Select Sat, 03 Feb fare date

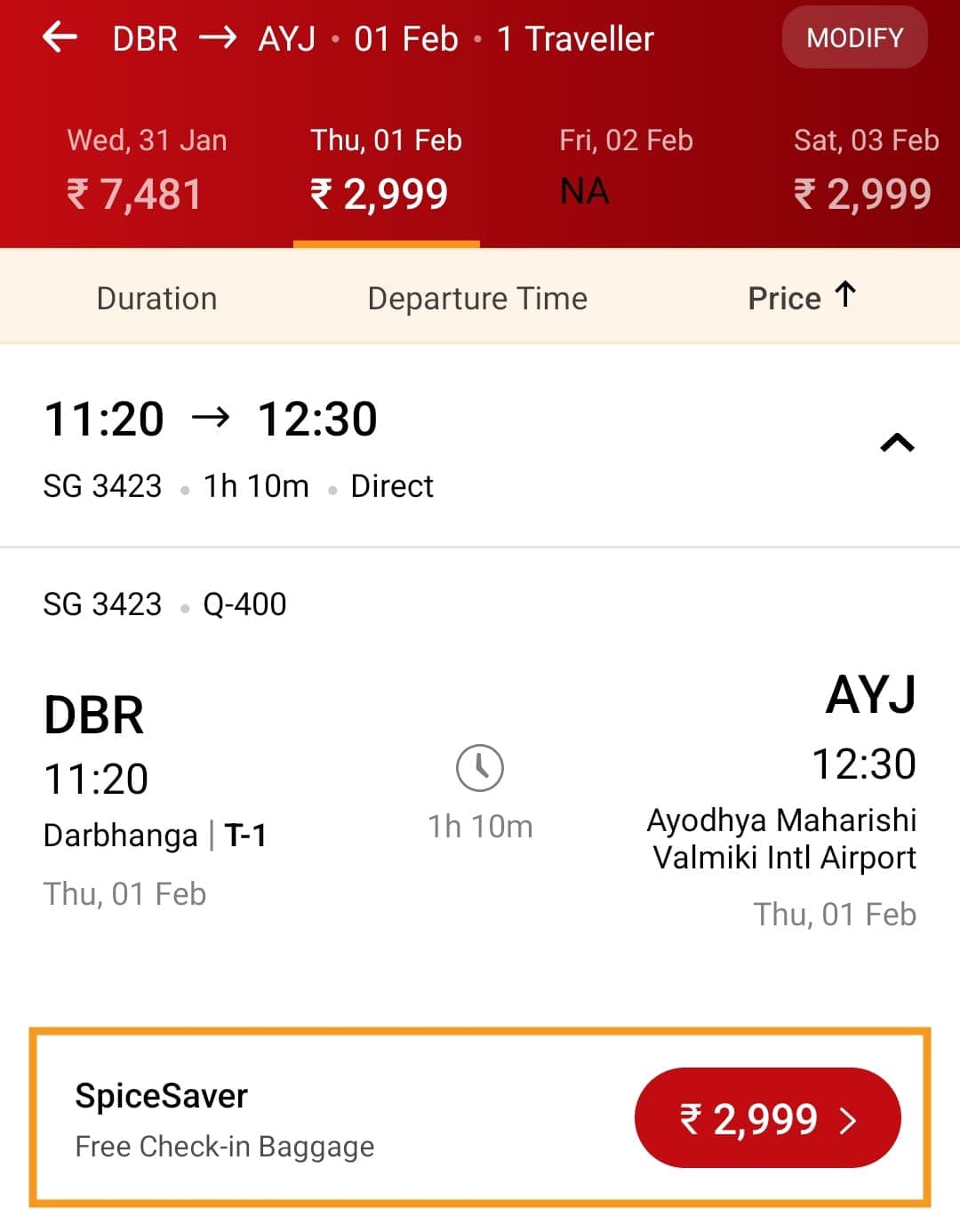(x=865, y=170)
